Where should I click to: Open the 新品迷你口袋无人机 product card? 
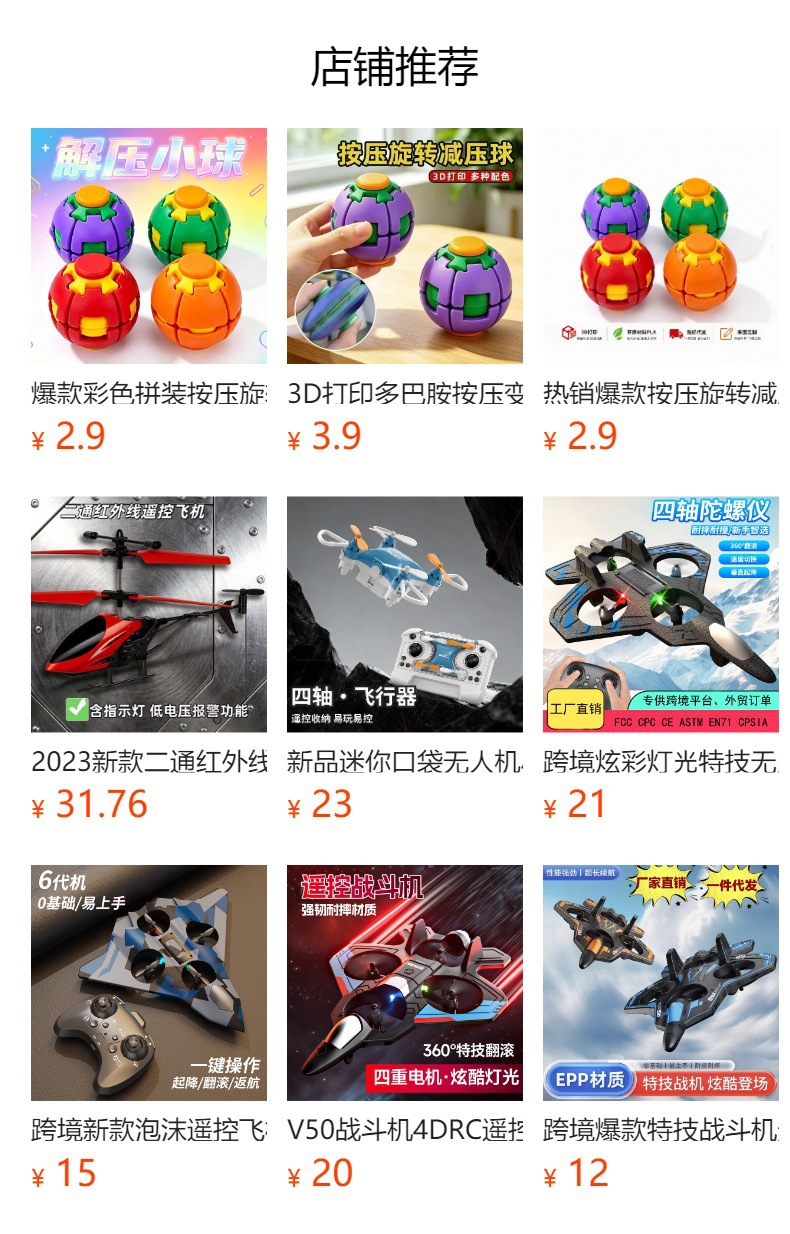click(x=405, y=660)
